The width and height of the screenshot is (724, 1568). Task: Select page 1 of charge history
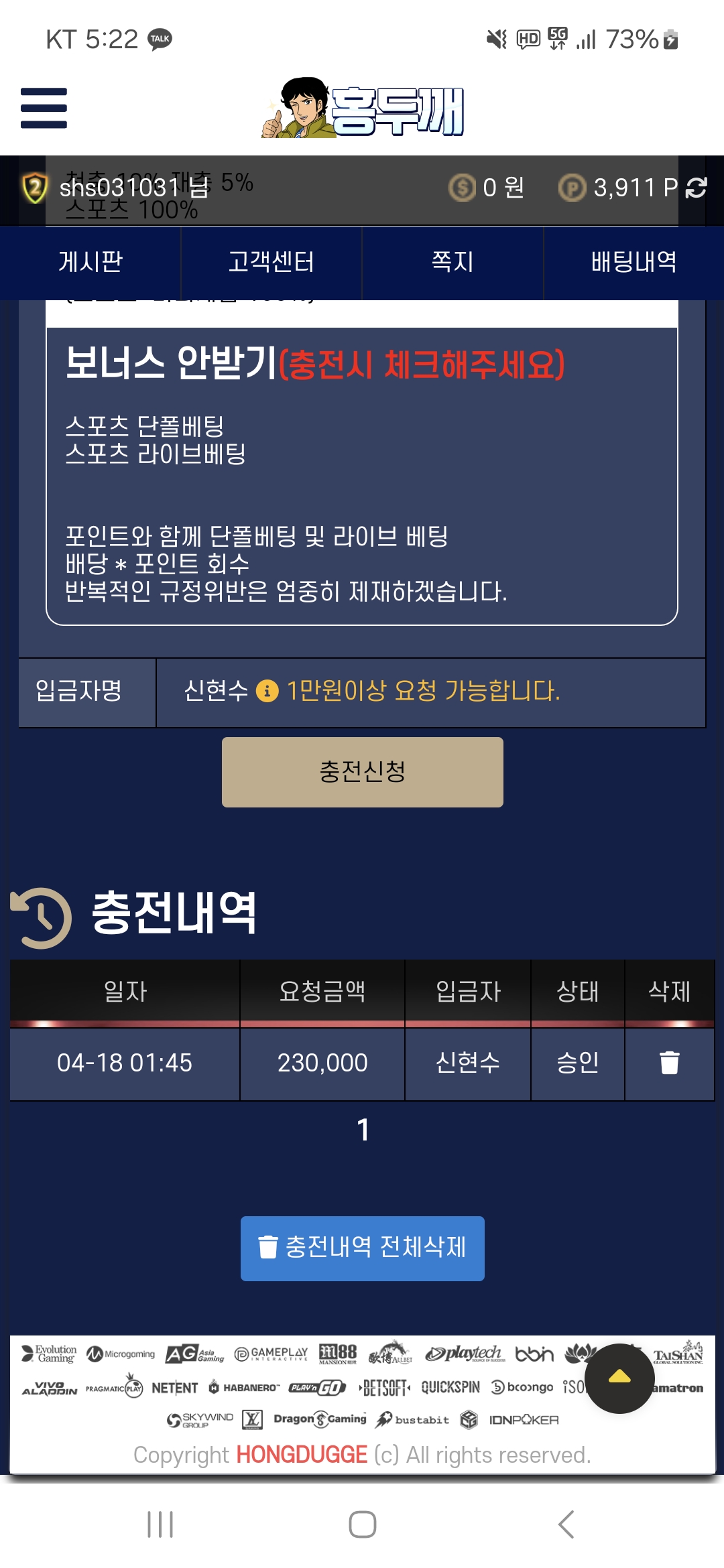[363, 1130]
